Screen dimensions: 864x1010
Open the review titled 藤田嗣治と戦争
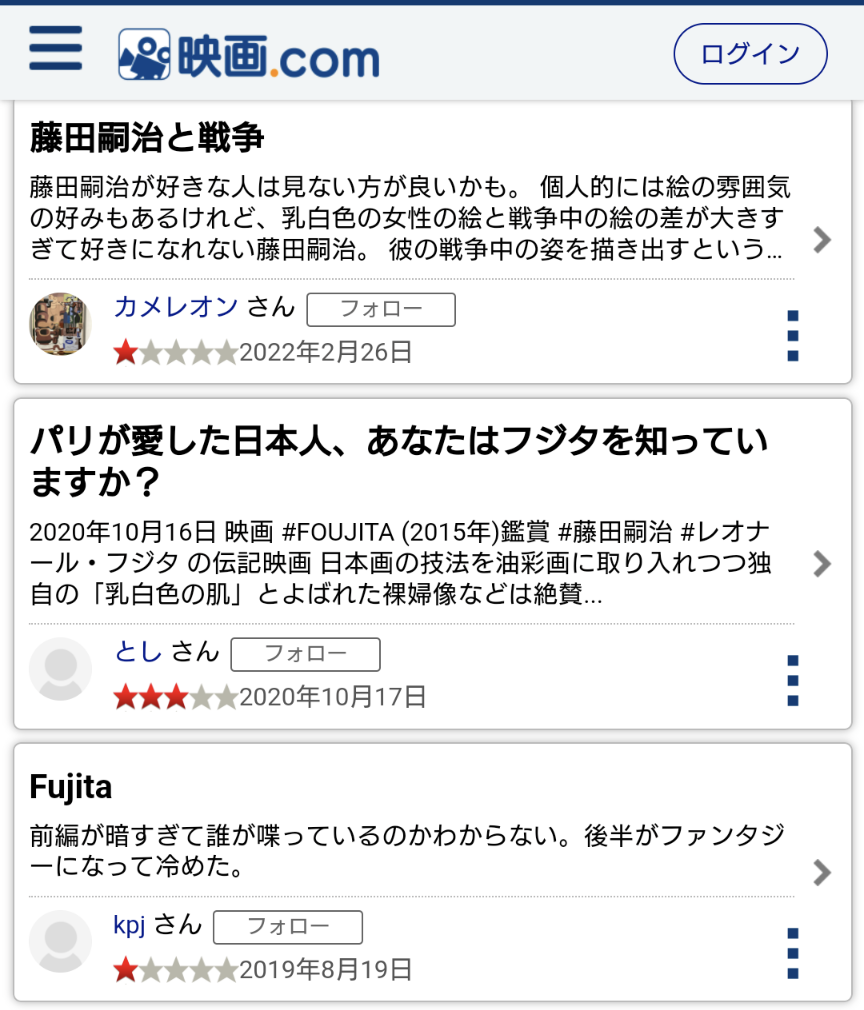(146, 138)
